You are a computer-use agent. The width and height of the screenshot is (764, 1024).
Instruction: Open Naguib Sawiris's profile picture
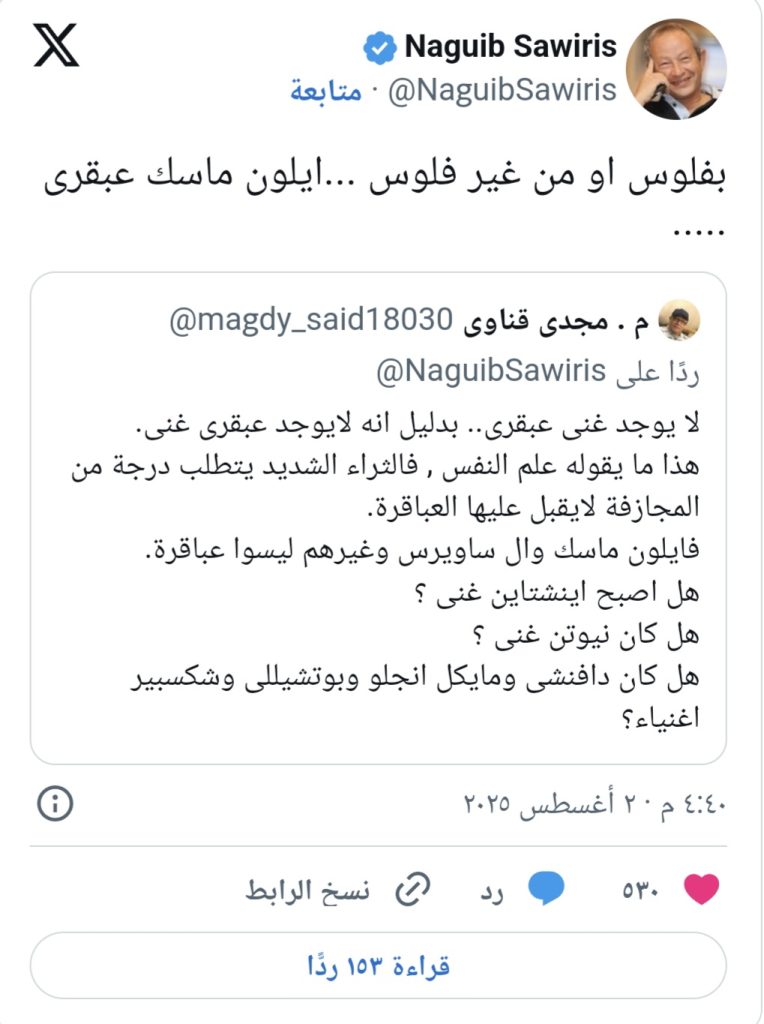(x=676, y=69)
